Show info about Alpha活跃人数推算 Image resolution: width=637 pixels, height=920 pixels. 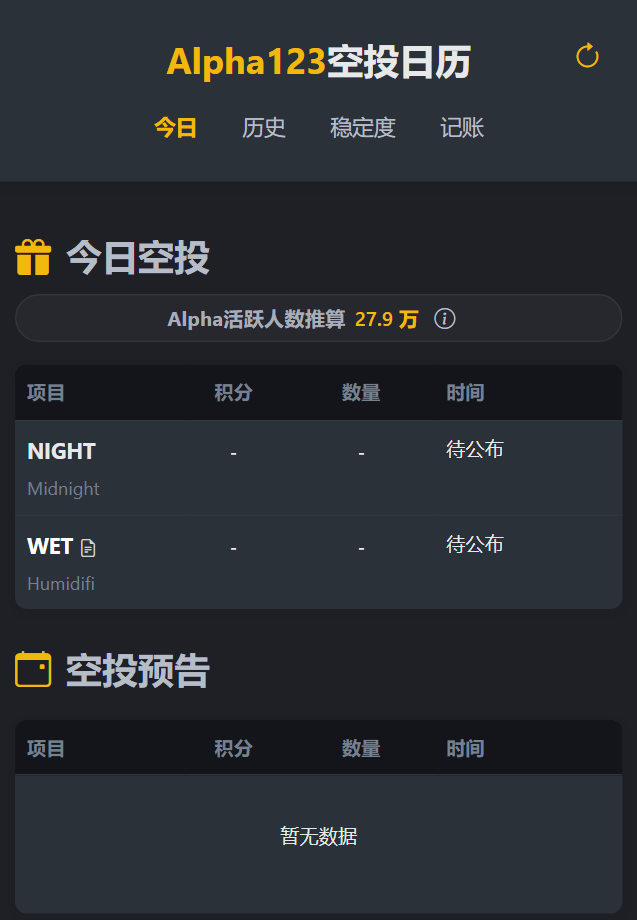click(x=446, y=319)
